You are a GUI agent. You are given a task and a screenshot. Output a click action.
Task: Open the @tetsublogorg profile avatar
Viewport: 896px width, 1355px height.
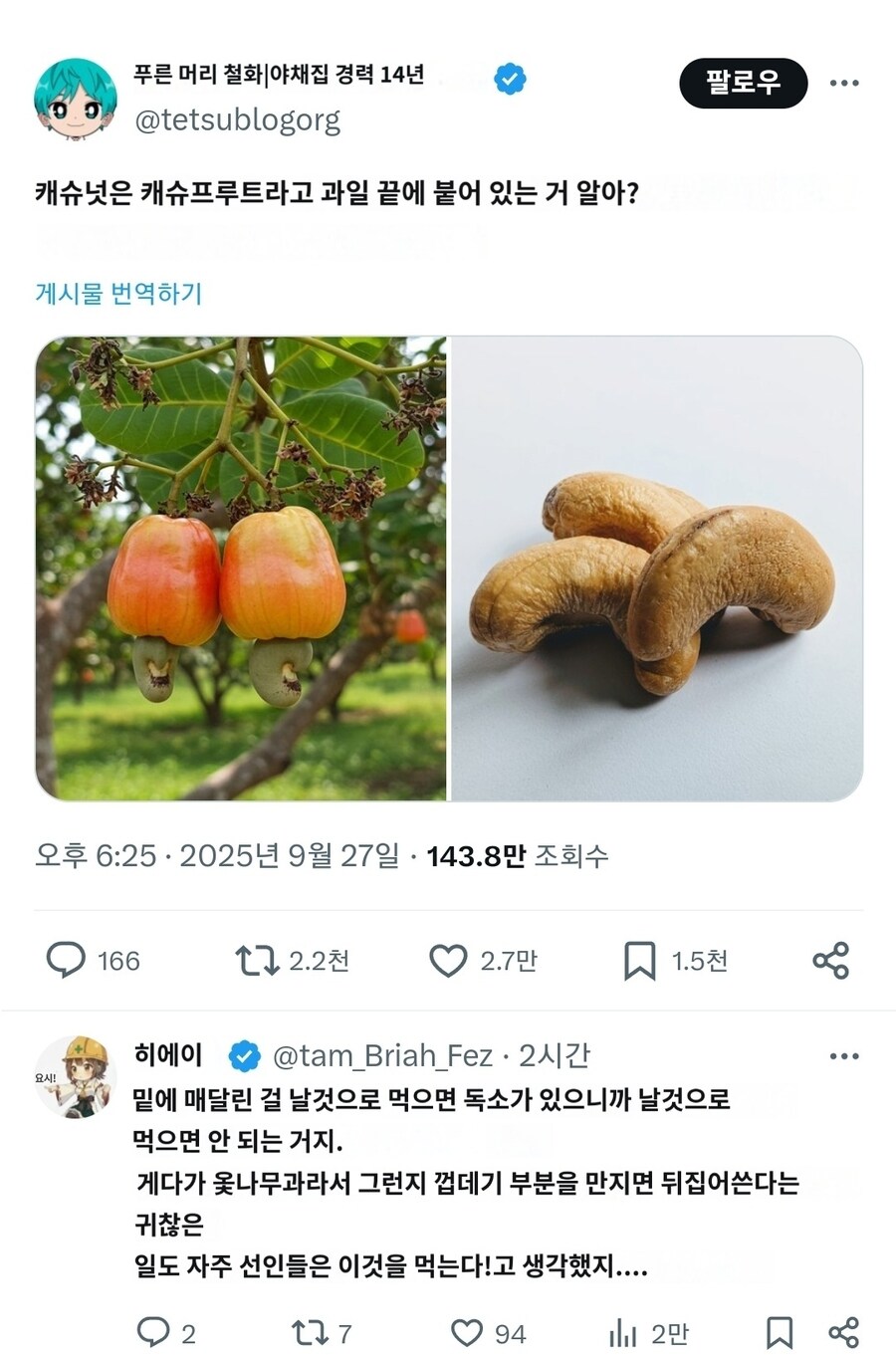coord(75,100)
